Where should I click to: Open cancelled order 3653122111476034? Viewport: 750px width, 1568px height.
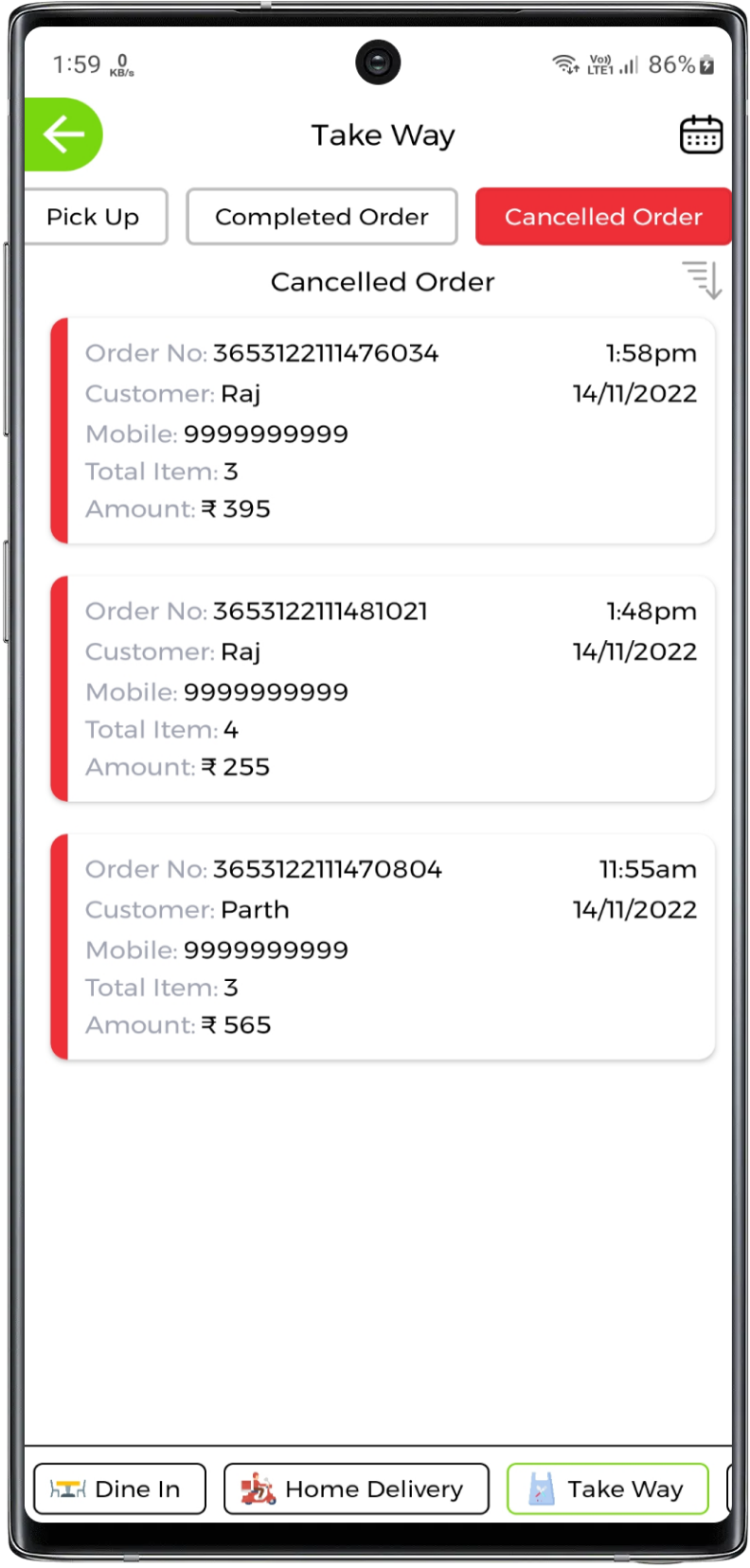click(383, 431)
